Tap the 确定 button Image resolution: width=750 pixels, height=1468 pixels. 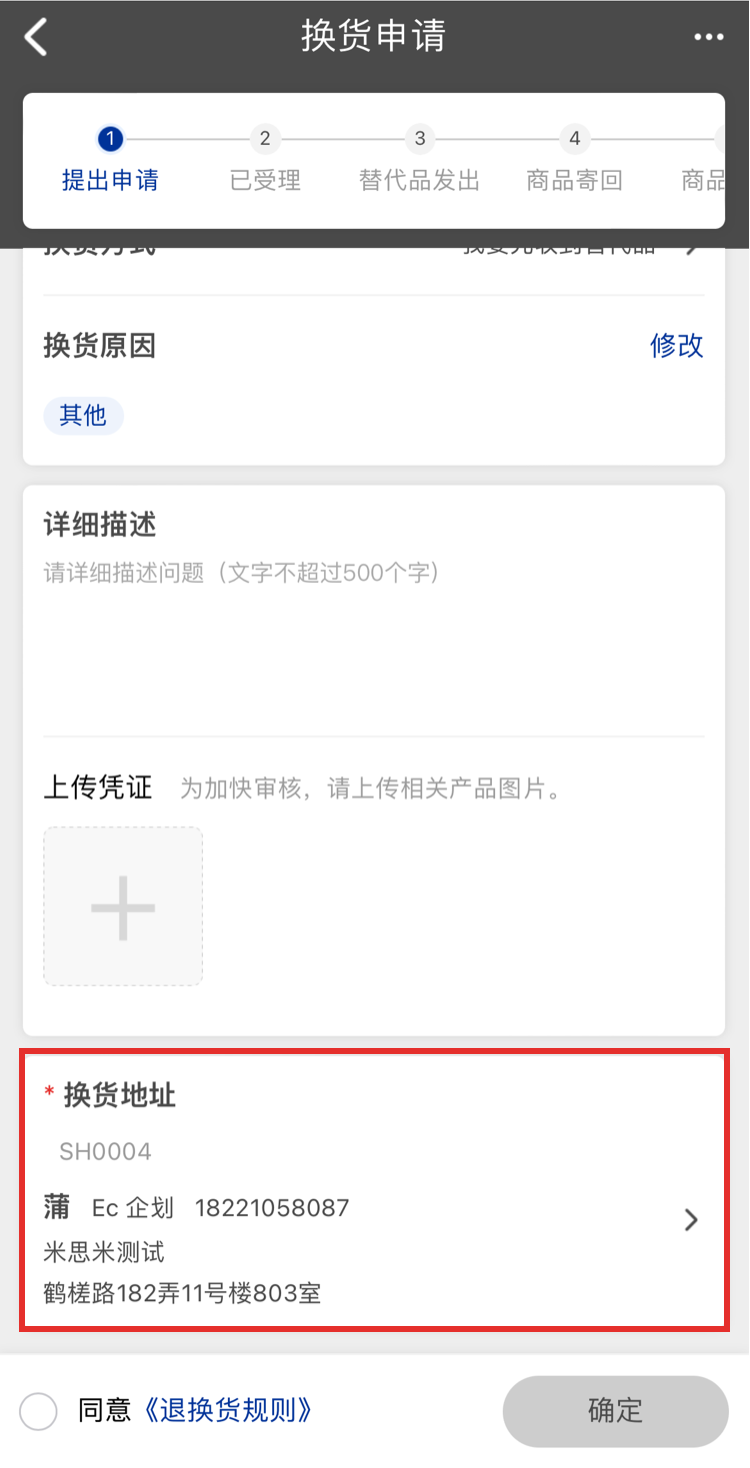click(x=615, y=1411)
